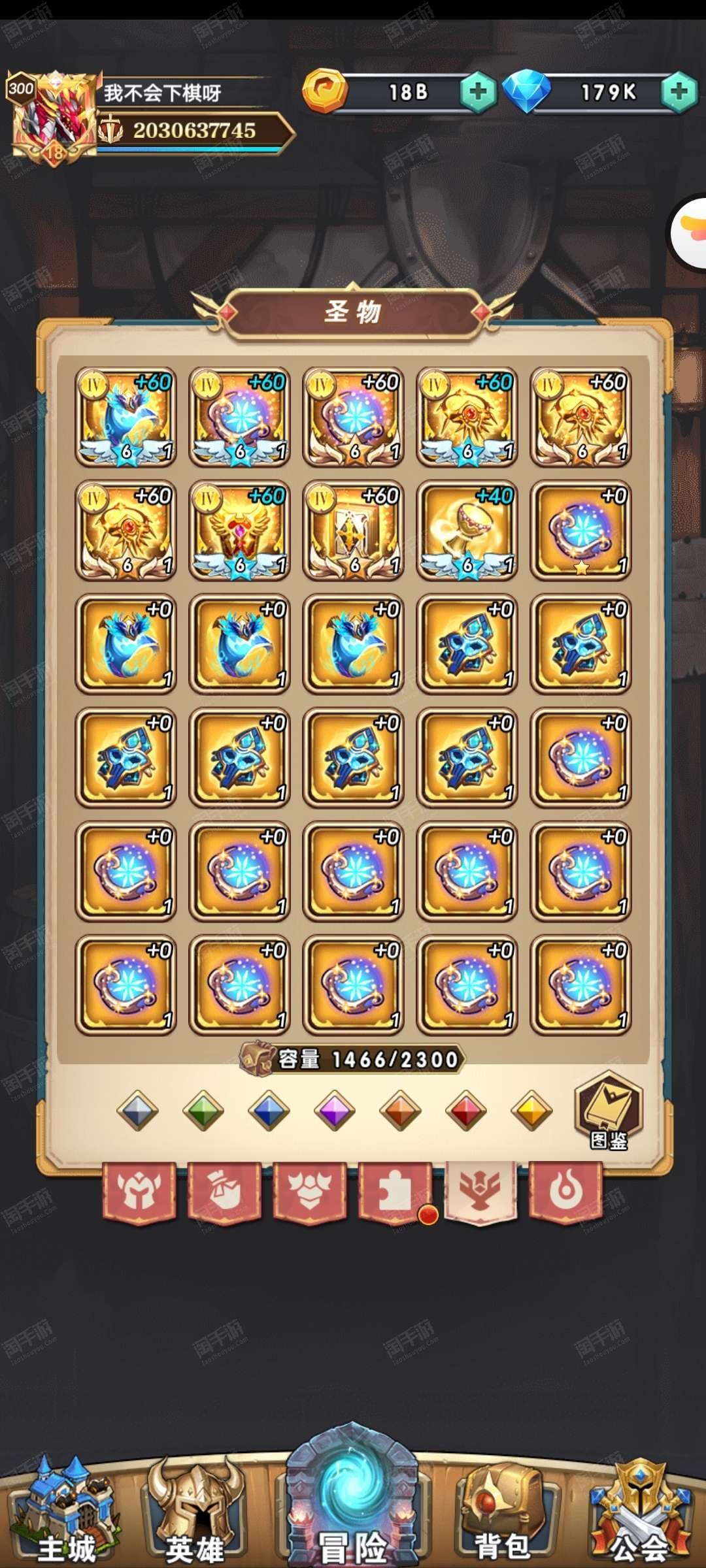This screenshot has height=1568, width=706.
Task: Filter relics by the green gem
Action: 203,1111
